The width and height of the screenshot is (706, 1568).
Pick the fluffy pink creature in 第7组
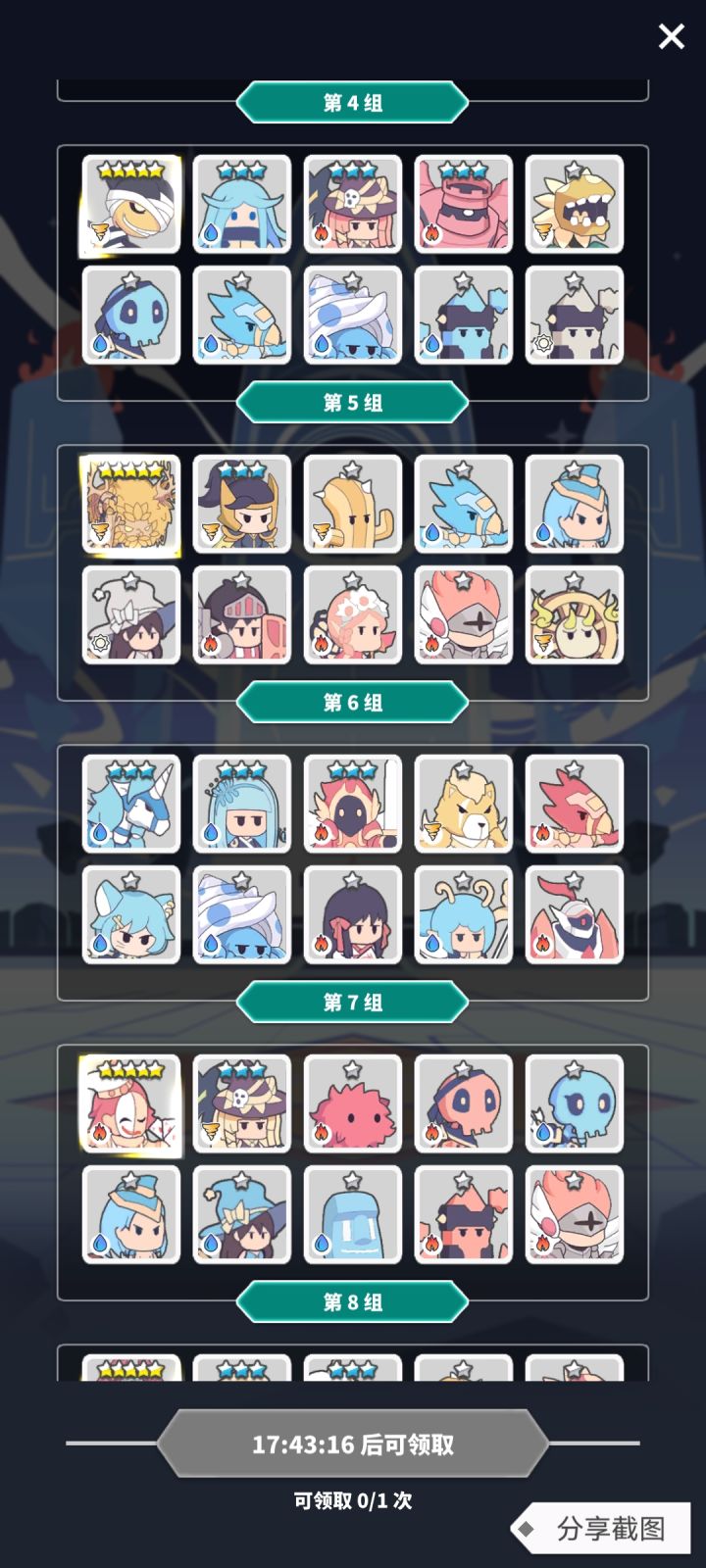(352, 1104)
